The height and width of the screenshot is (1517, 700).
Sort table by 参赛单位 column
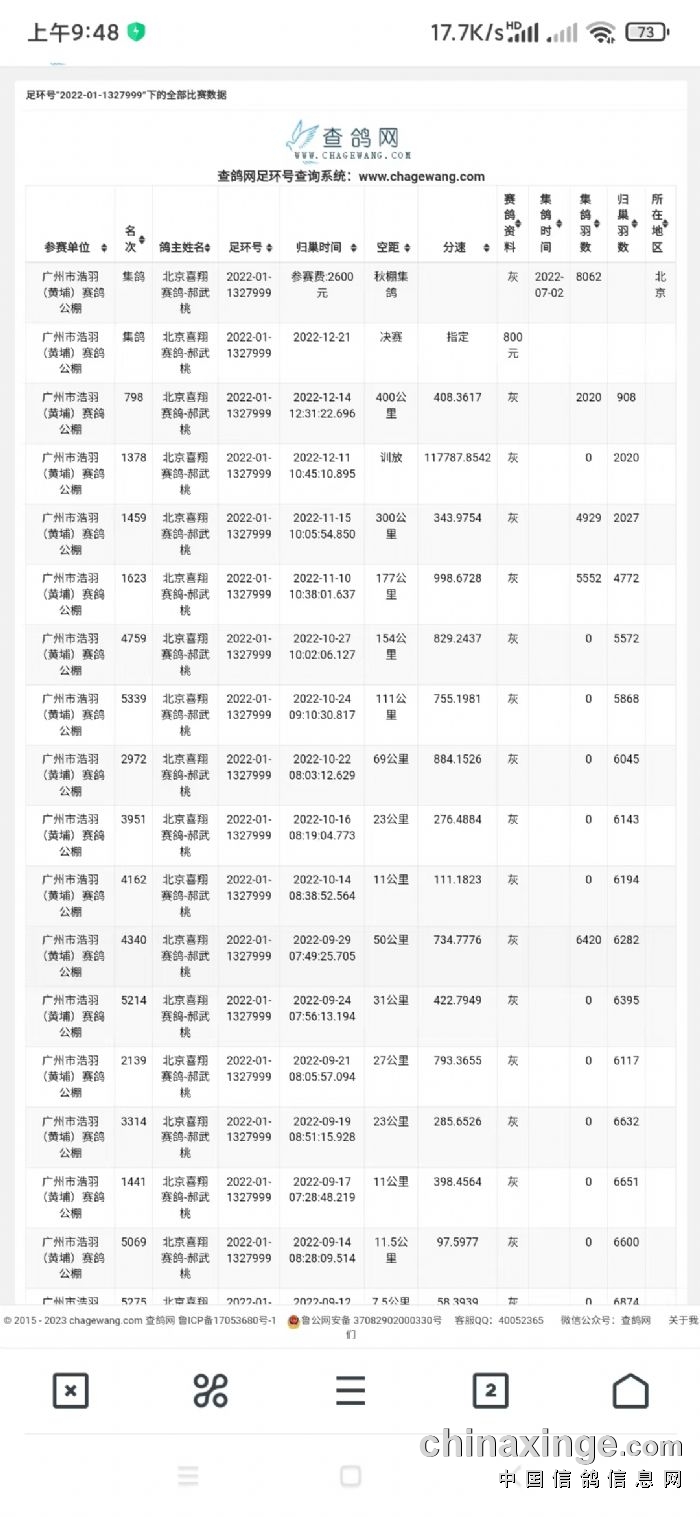coord(68,247)
